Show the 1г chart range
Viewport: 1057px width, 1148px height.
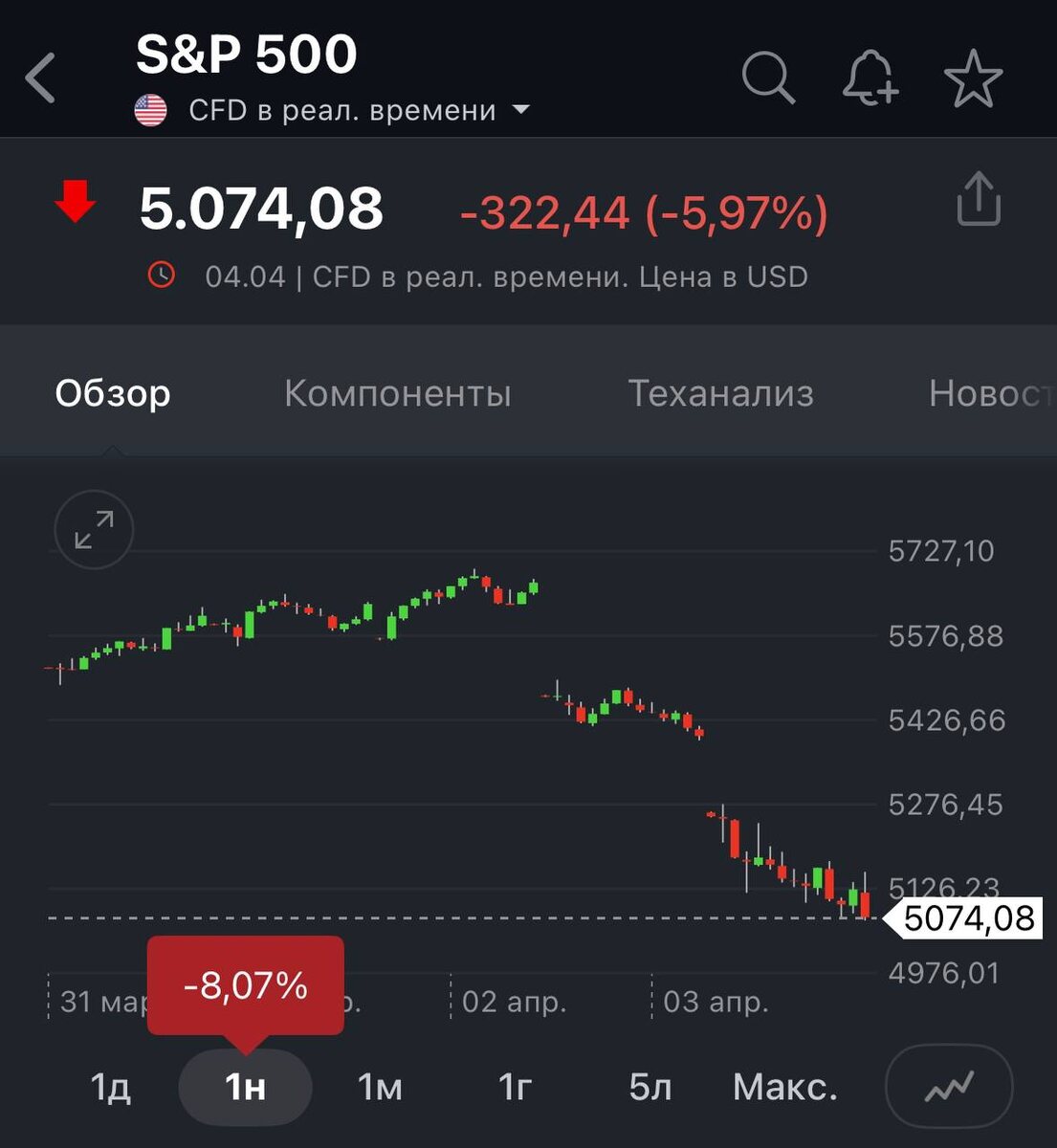pos(515,1087)
